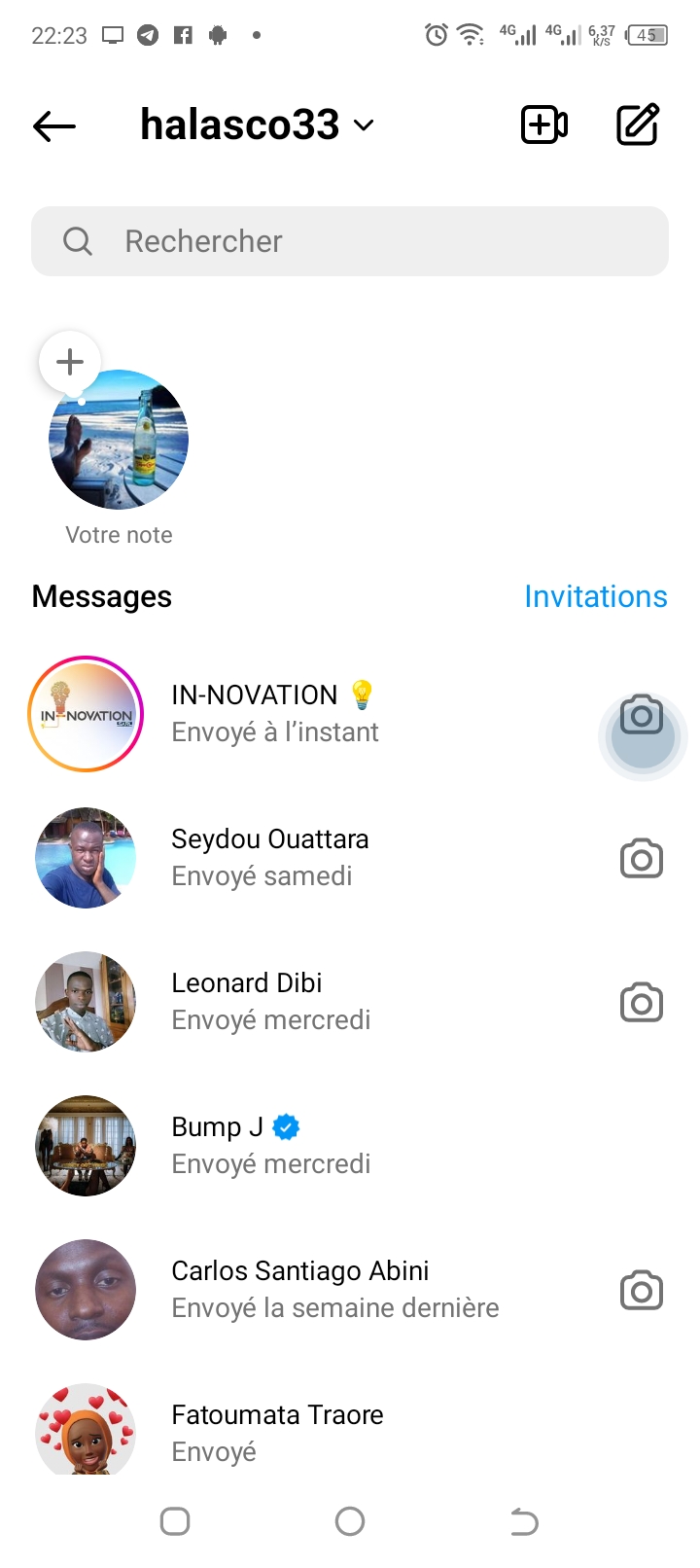Open the camera for Leonard Dibi
The image size is (700, 1568).
(642, 1004)
